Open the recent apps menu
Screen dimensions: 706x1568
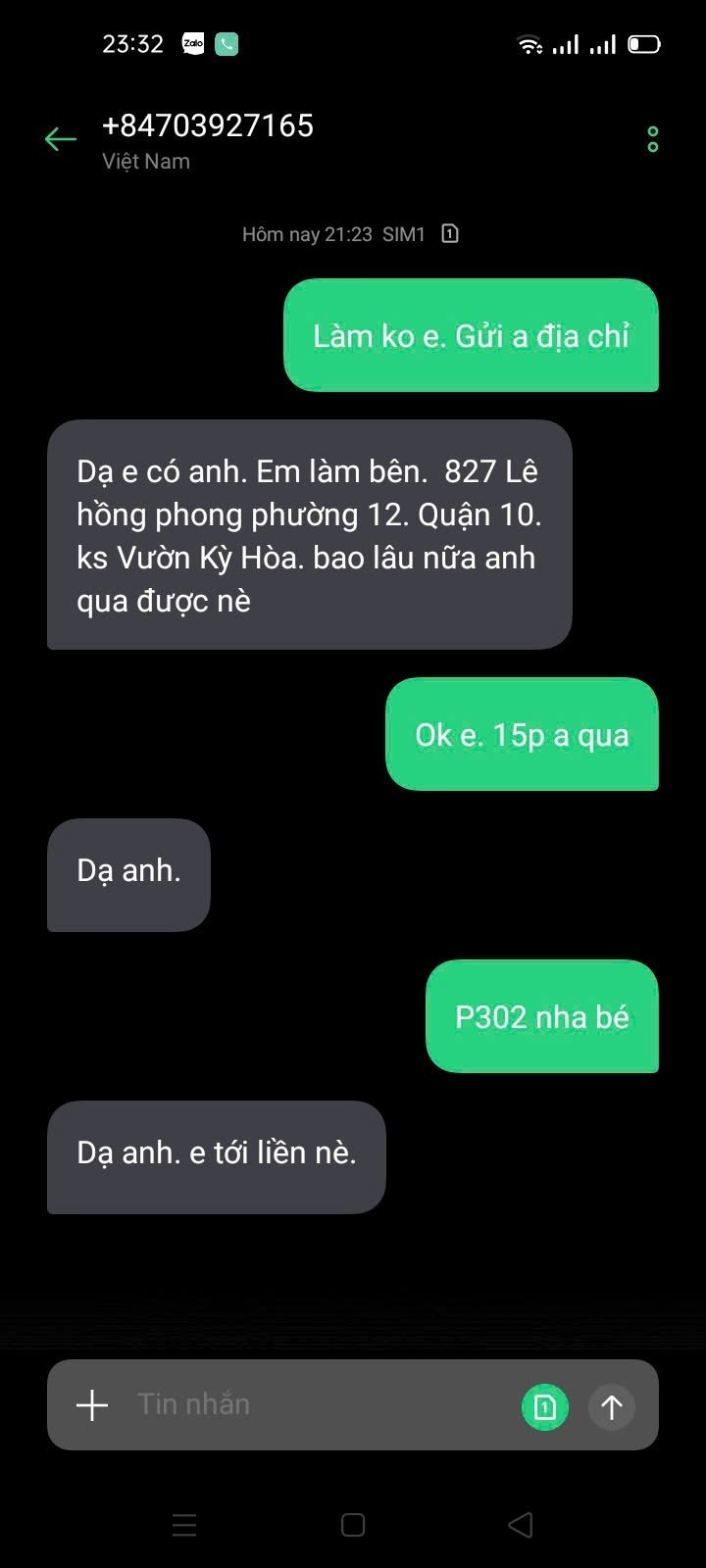coord(184,1525)
